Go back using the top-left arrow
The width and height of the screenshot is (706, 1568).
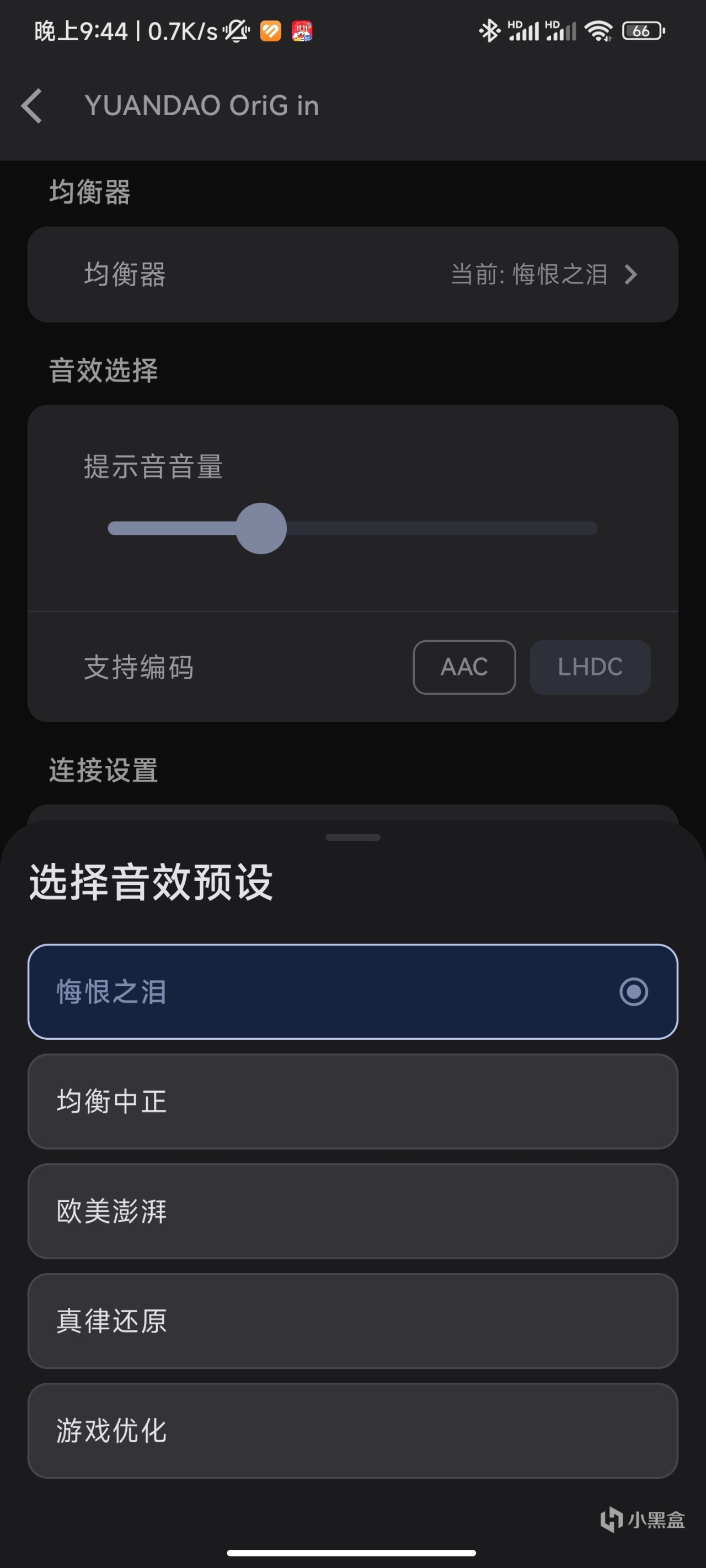point(31,106)
